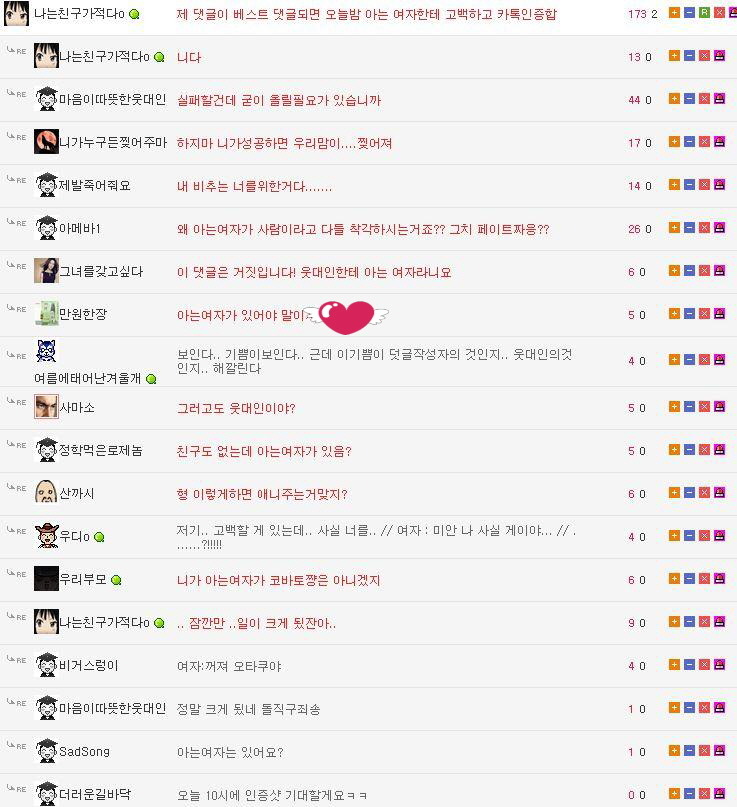Report 우디o's comment
This screenshot has width=737, height=807.
tap(719, 536)
